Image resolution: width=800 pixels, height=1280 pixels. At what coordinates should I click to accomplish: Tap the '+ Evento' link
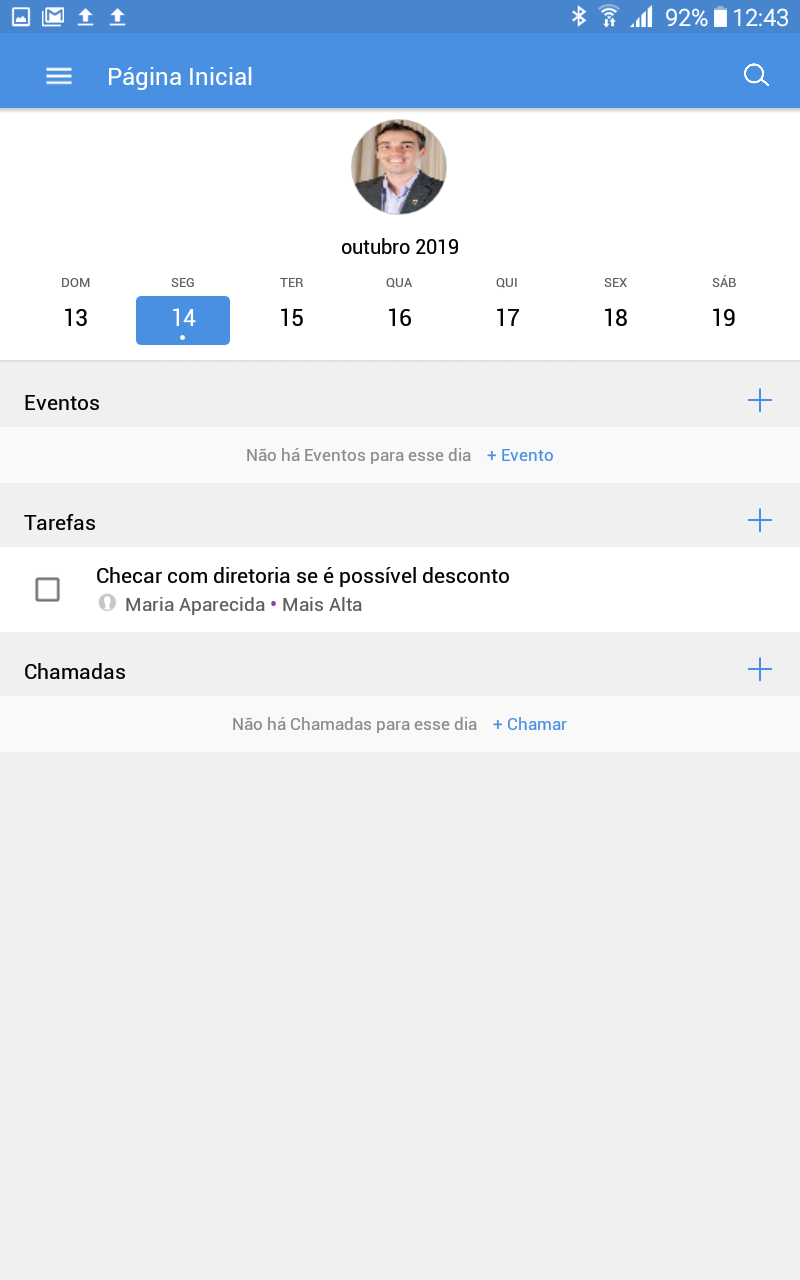(520, 455)
